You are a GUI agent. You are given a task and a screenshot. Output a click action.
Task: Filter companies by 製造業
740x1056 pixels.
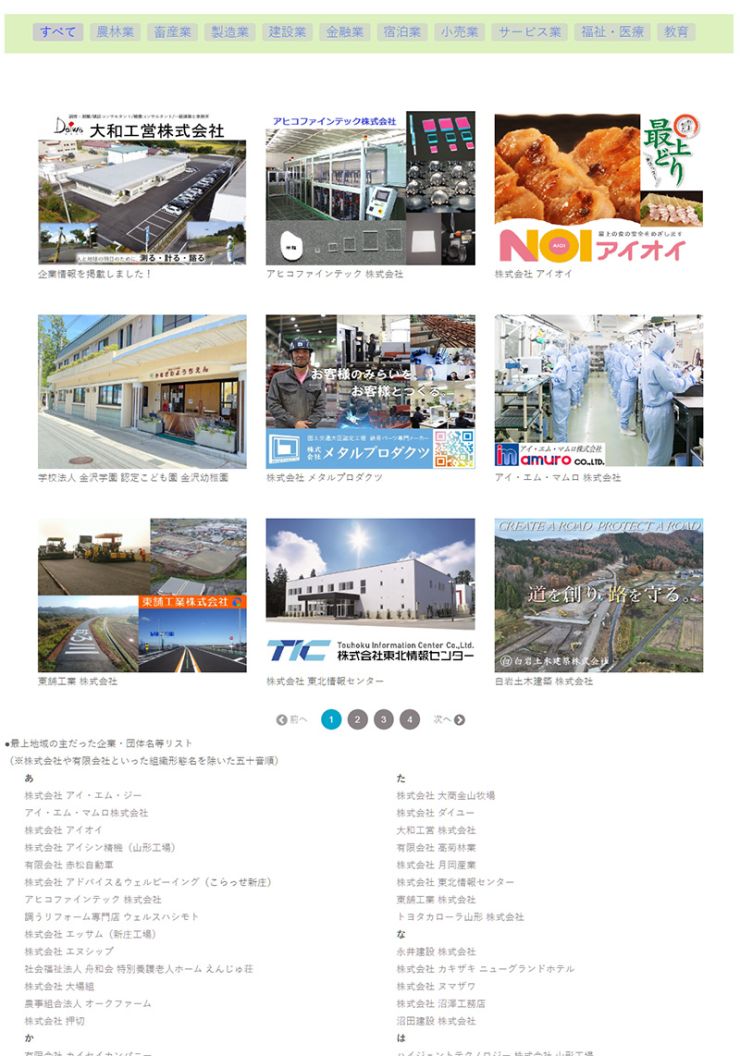coord(230,32)
